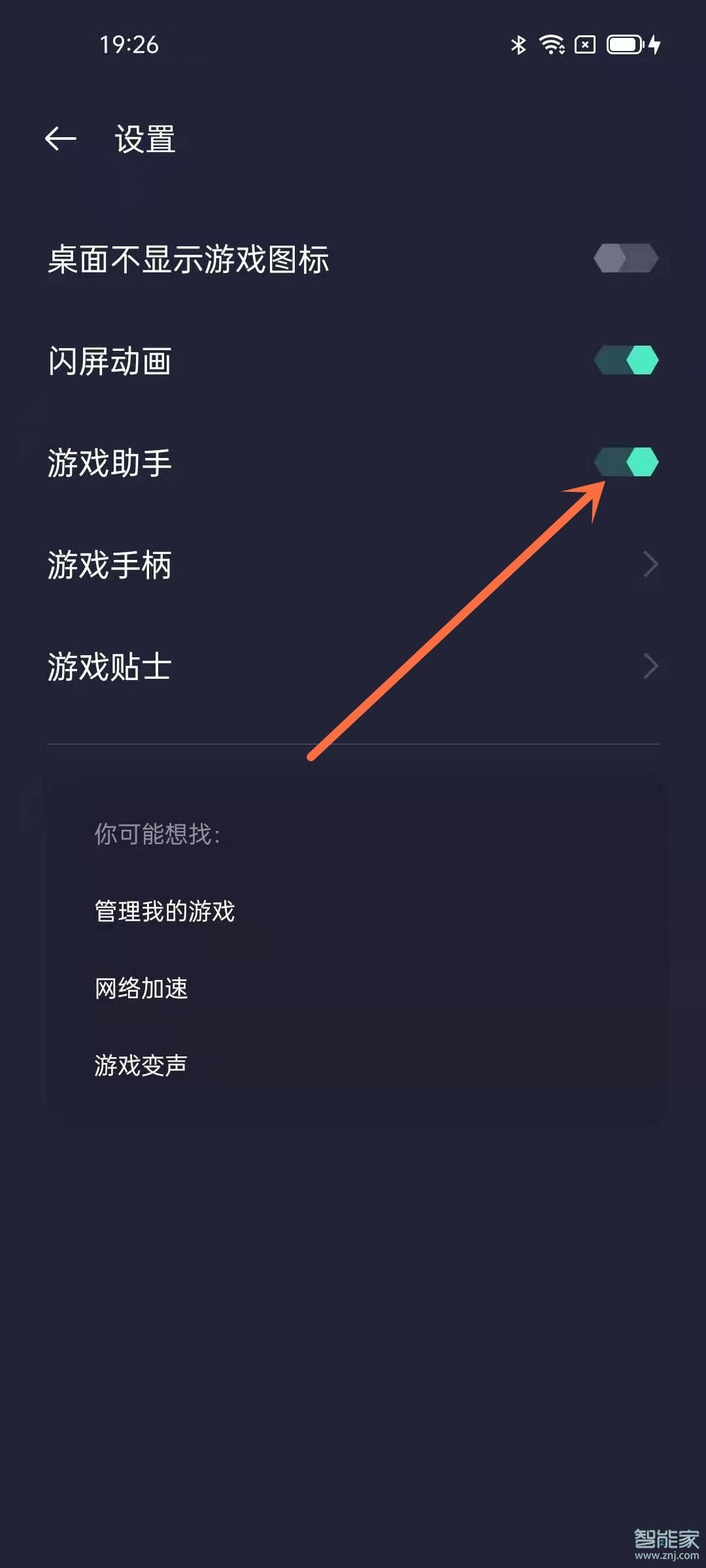Select the 管理我的游戏 suggestion
This screenshot has width=706, height=1568.
[165, 911]
